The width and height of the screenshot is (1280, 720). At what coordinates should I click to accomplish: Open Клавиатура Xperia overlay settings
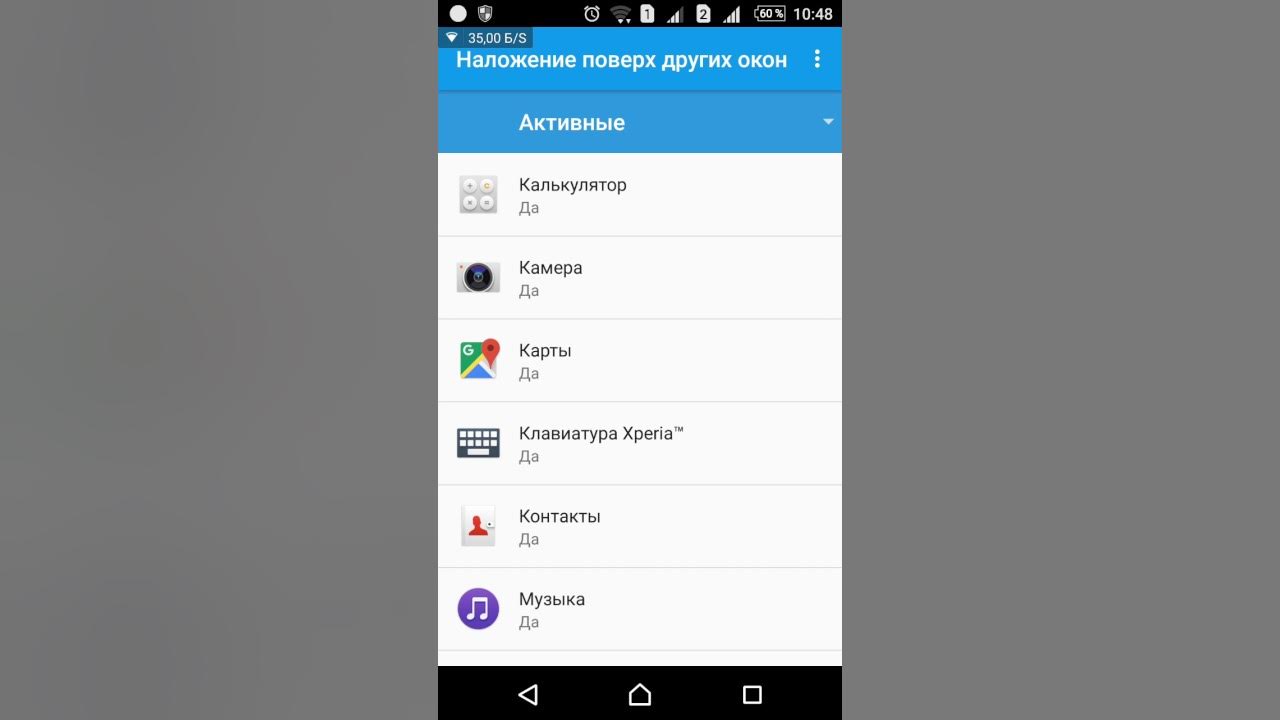[x=639, y=444]
